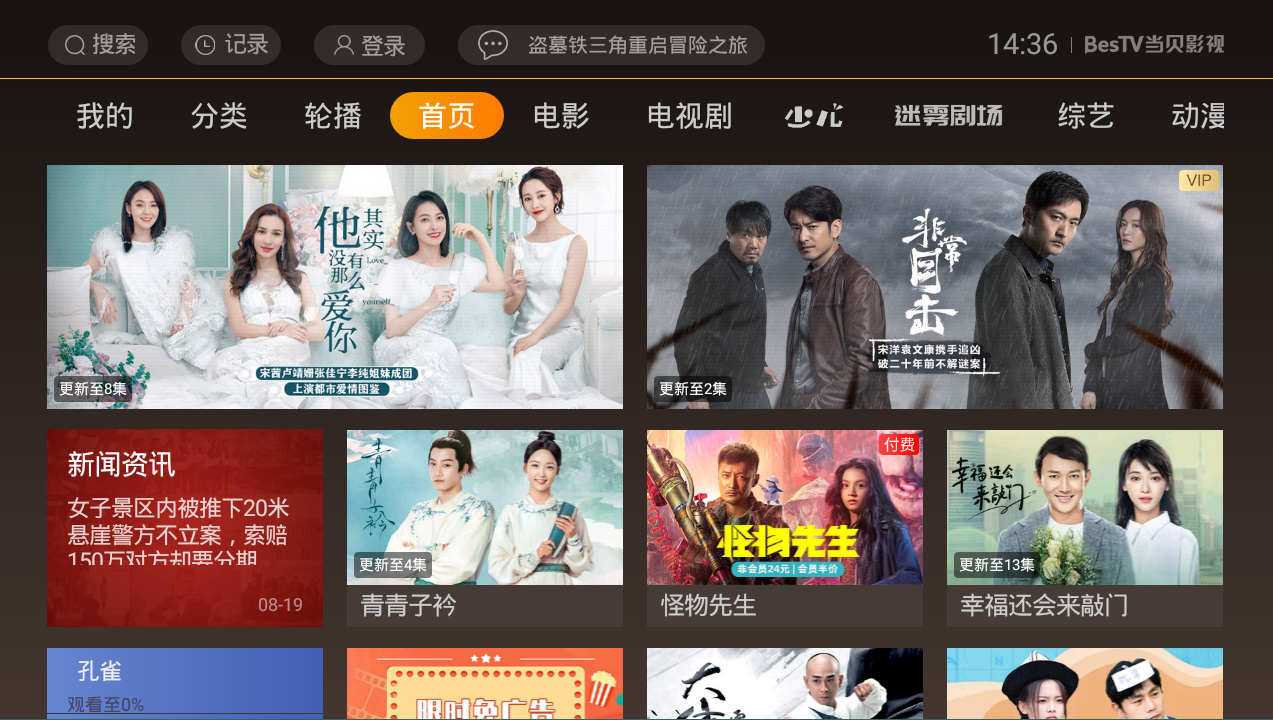Image resolution: width=1273 pixels, height=720 pixels.
Task: Switch to the 分类 tab
Action: coord(219,116)
